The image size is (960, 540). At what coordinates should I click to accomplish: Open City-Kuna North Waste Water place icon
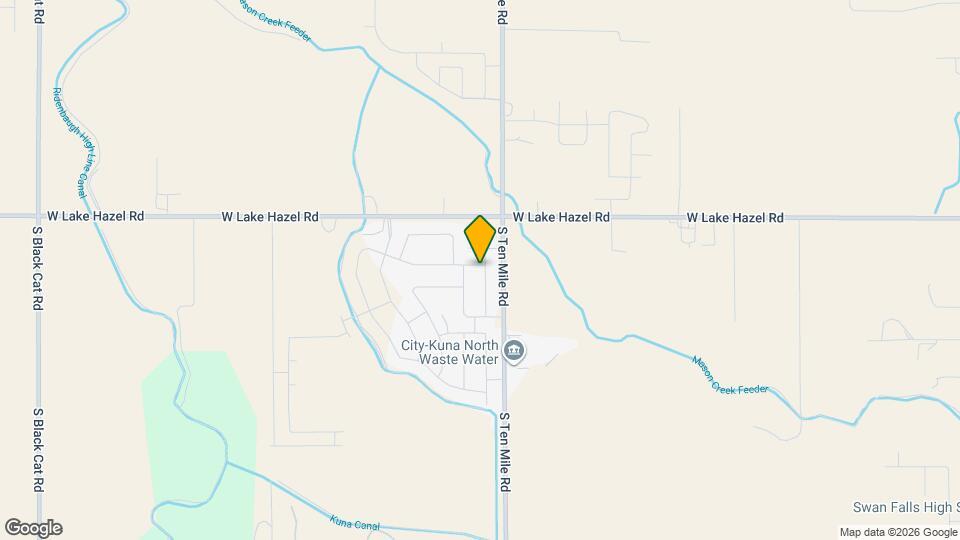pos(514,351)
